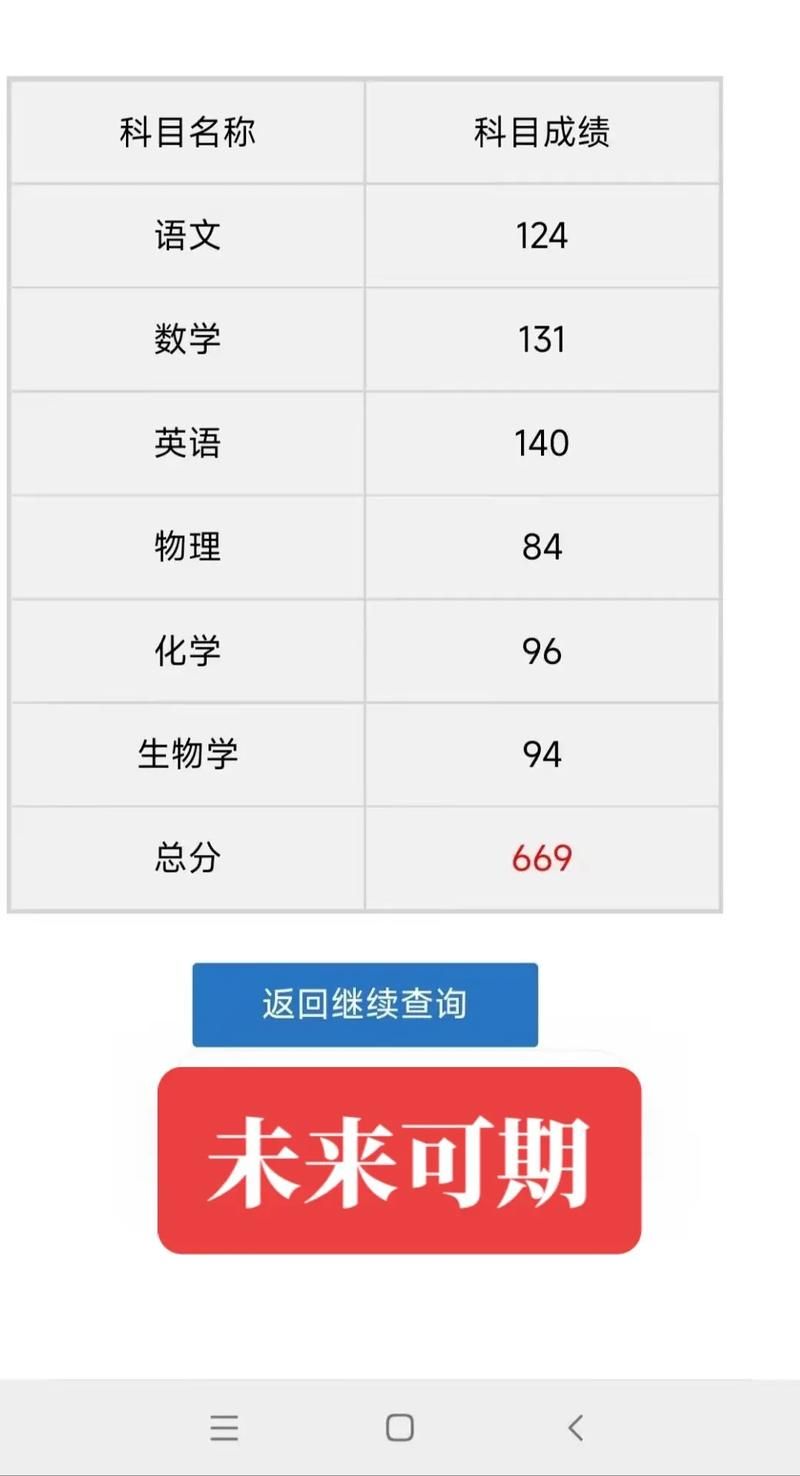Go back using the system back arrow
This screenshot has height=1476, width=800.
(x=575, y=1428)
